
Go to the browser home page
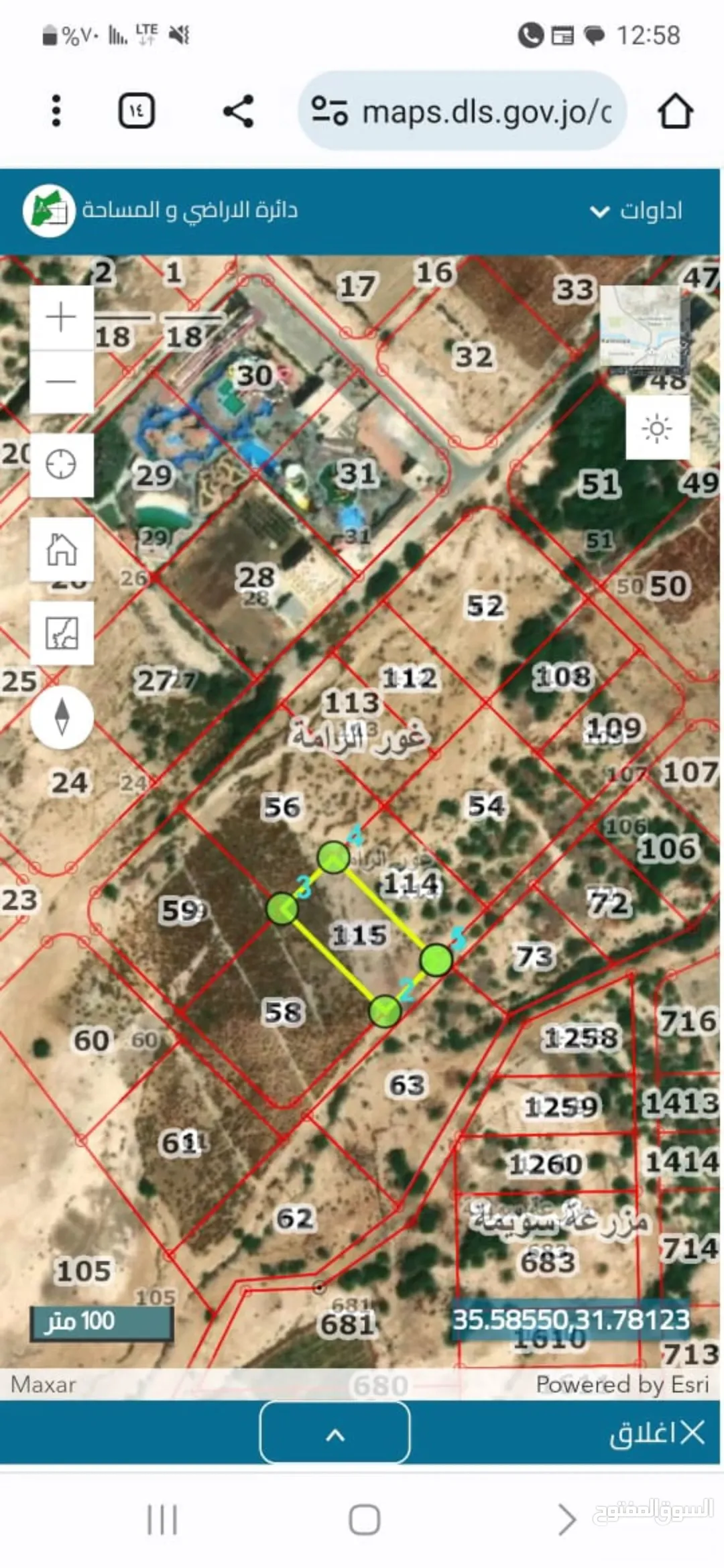click(x=674, y=111)
